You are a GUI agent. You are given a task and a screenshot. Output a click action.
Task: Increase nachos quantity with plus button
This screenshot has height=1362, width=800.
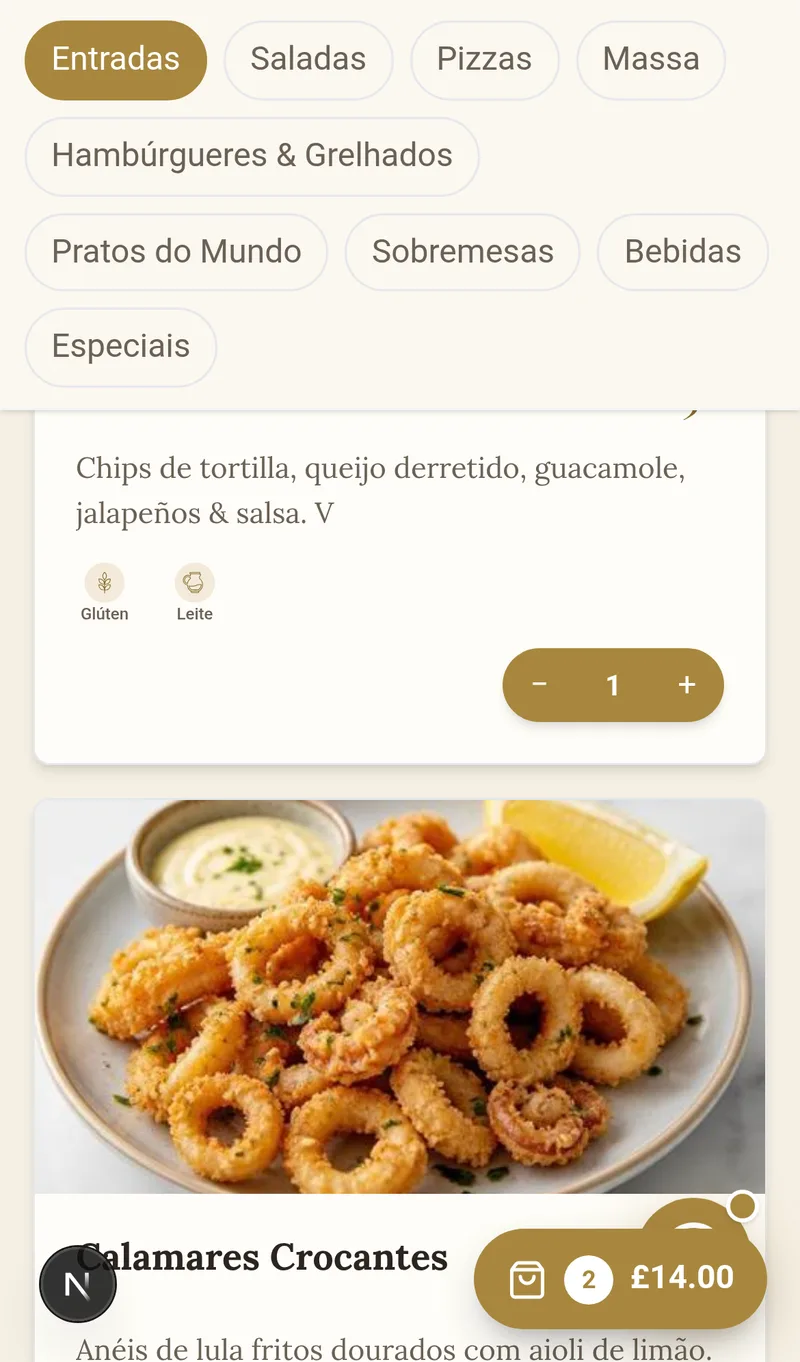[x=687, y=685]
